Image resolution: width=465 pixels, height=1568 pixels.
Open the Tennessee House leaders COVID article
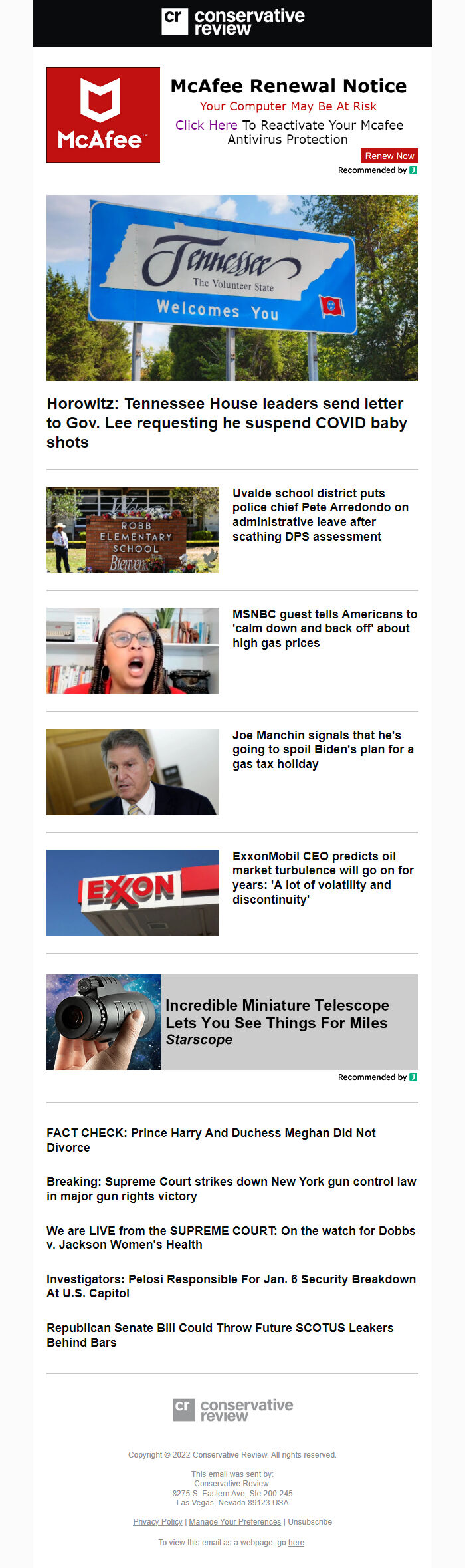(x=227, y=423)
